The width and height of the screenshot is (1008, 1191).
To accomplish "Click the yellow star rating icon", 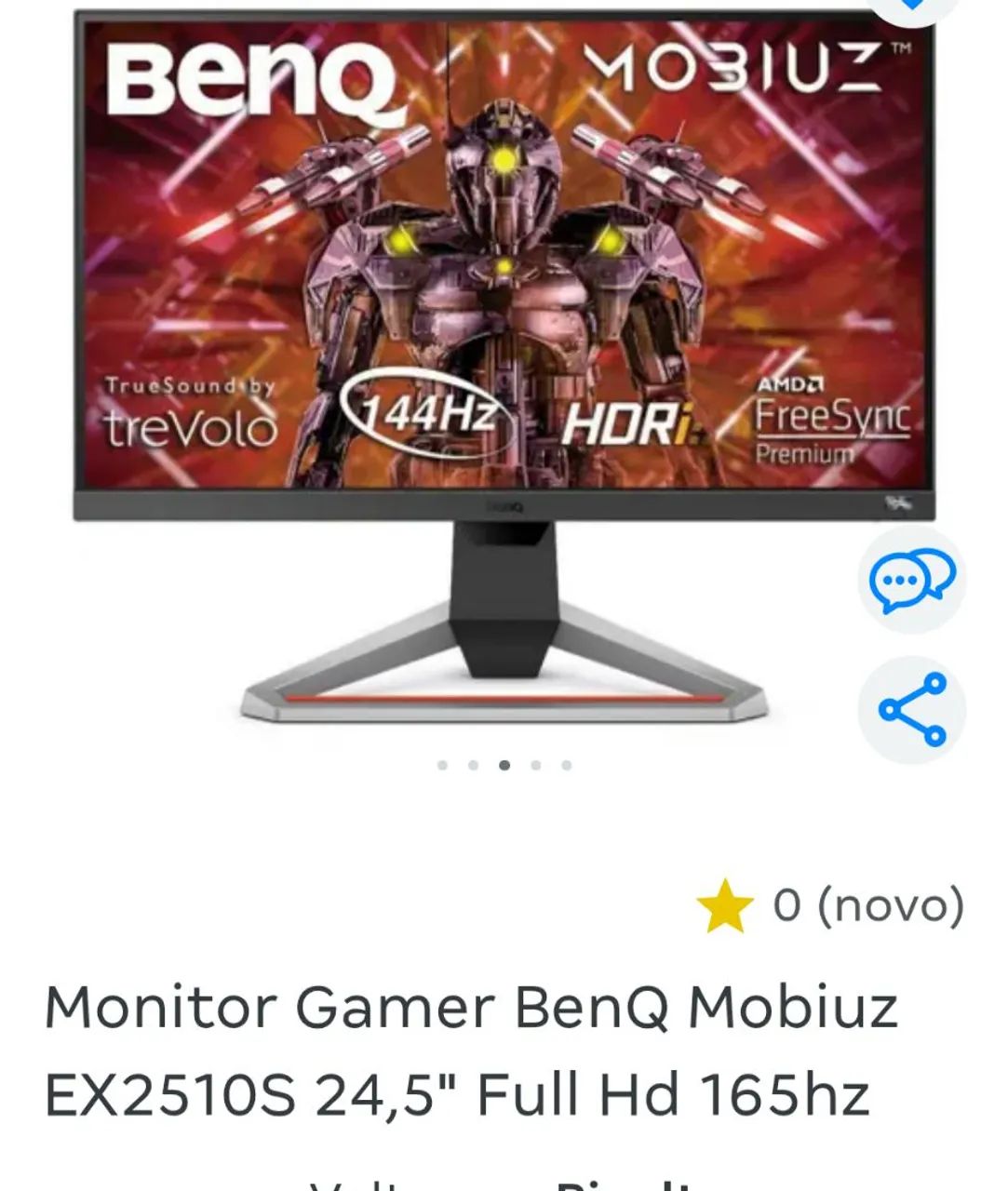I will [x=725, y=903].
